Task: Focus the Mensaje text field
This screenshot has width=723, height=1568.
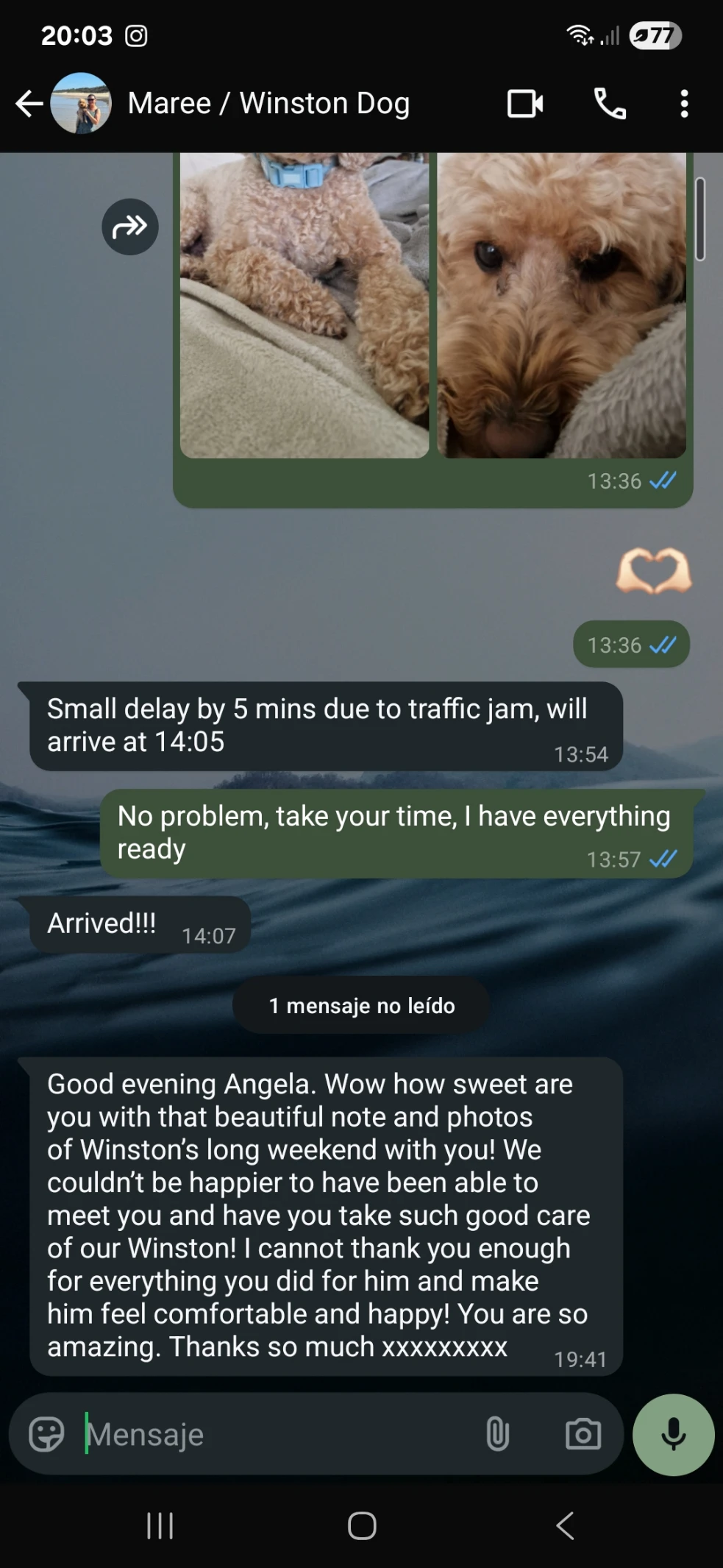Action: tap(279, 1434)
